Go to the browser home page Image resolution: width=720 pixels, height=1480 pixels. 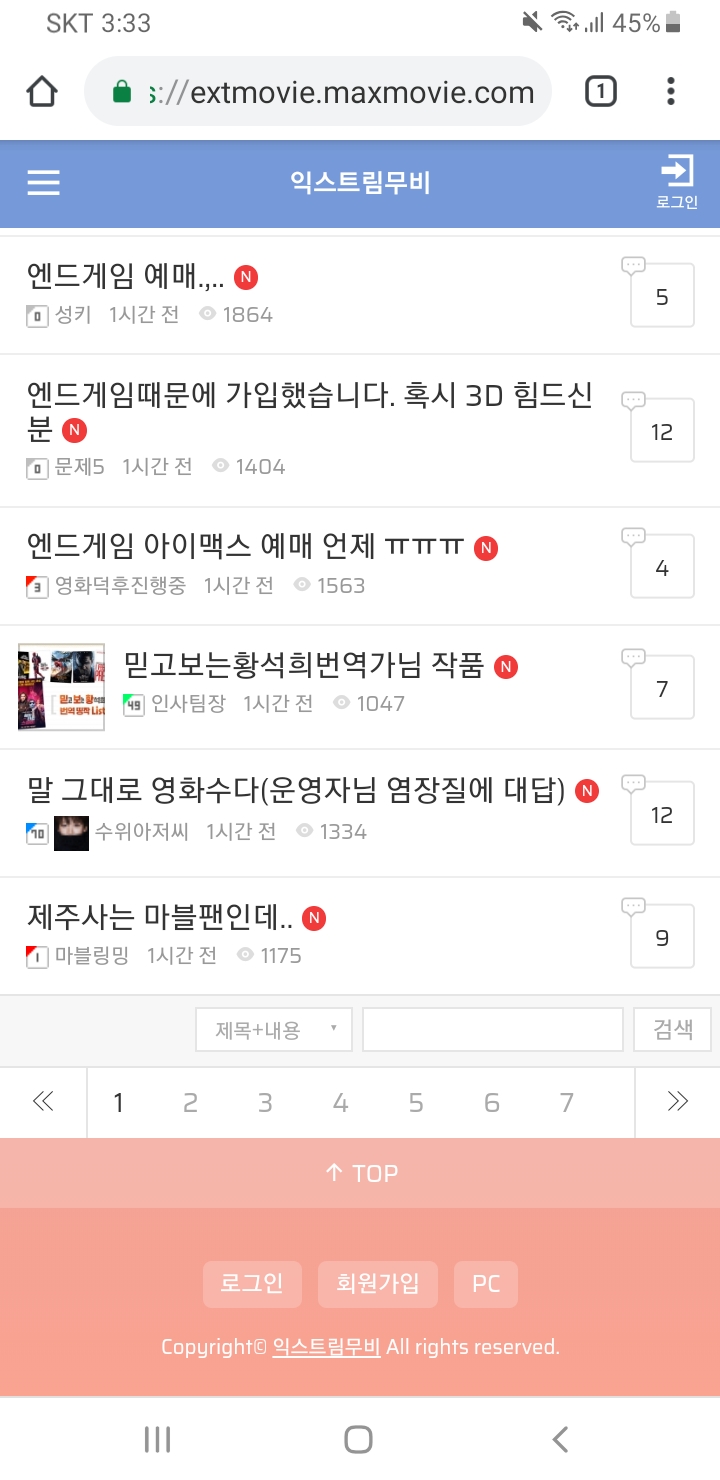(42, 92)
